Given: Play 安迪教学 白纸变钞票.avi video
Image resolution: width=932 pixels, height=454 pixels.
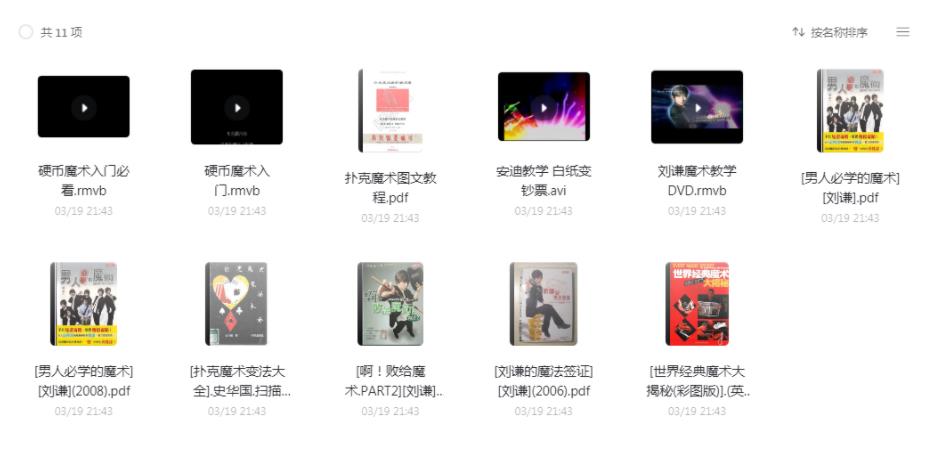Looking at the screenshot, I should [x=543, y=107].
